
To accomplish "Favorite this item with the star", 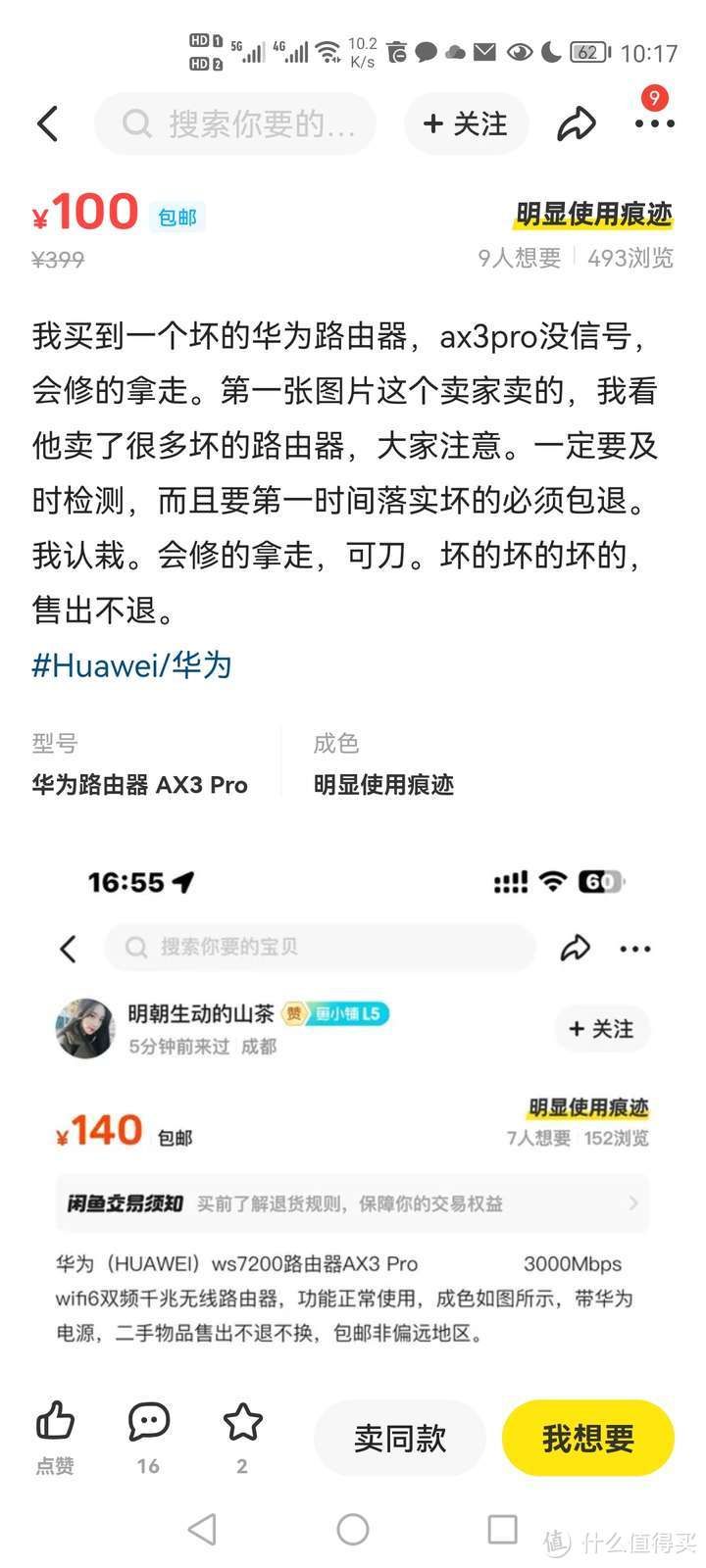I will [x=242, y=1437].
